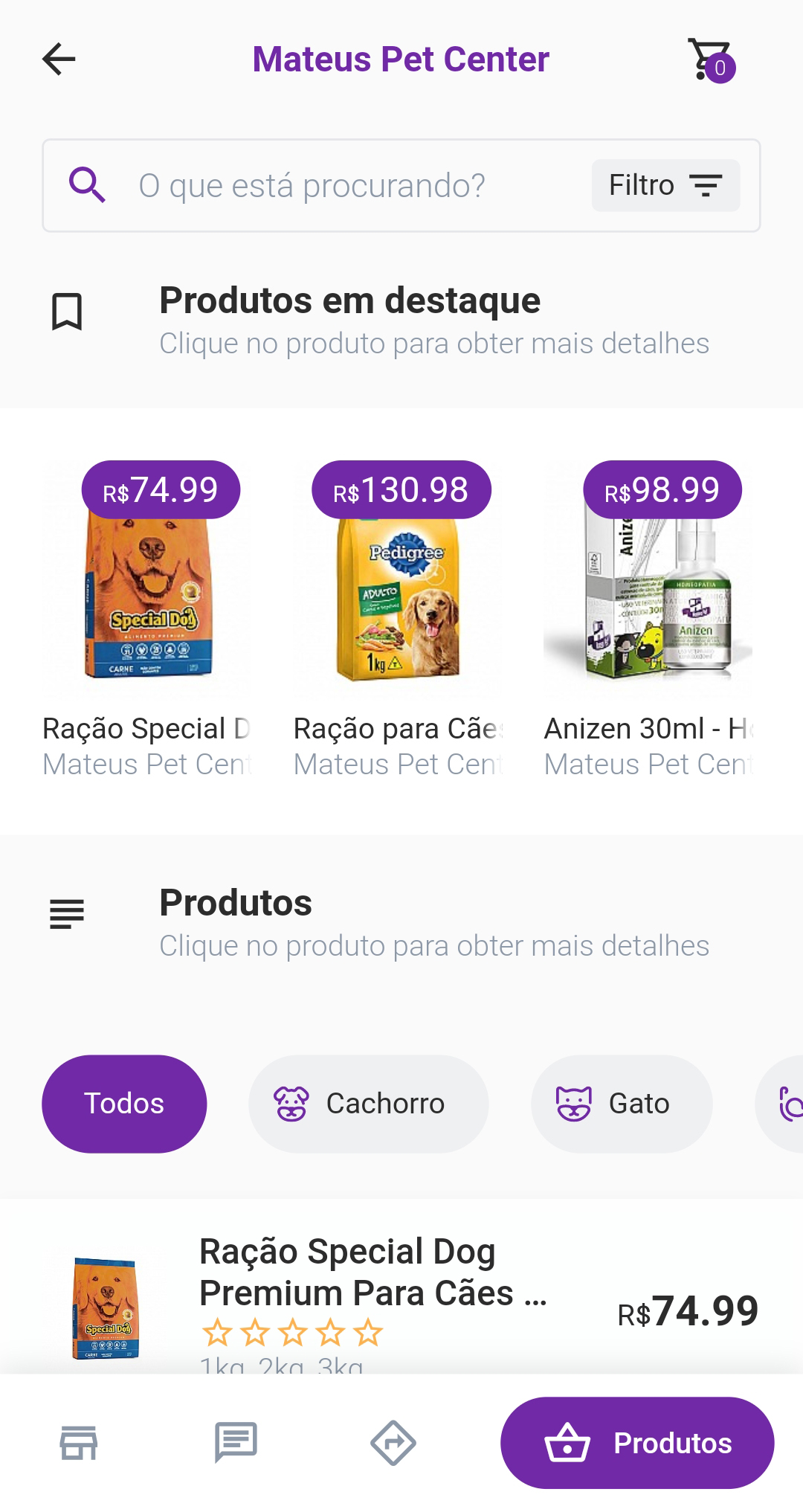Switch to the directions tab
This screenshot has width=803, height=1512.
393,1443
